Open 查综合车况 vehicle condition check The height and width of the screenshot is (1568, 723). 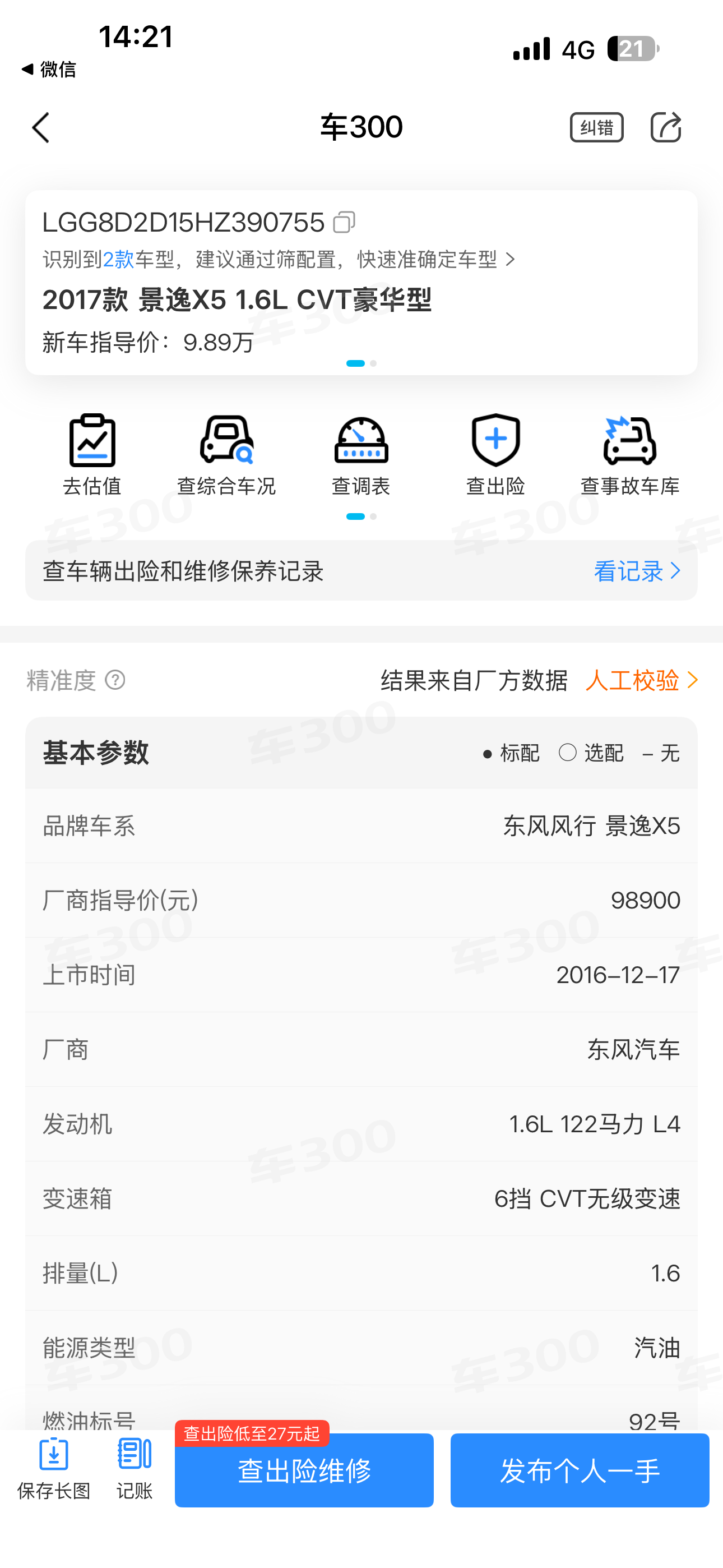pyautogui.click(x=226, y=455)
